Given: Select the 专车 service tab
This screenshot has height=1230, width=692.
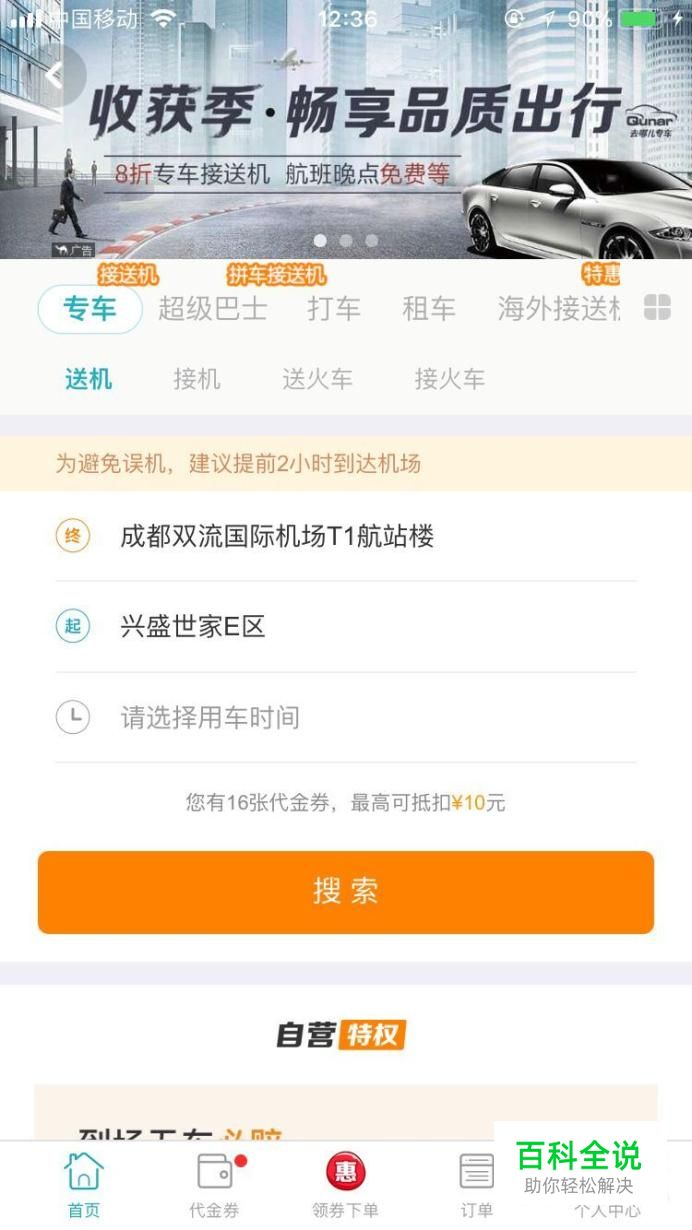Looking at the screenshot, I should coord(90,309).
